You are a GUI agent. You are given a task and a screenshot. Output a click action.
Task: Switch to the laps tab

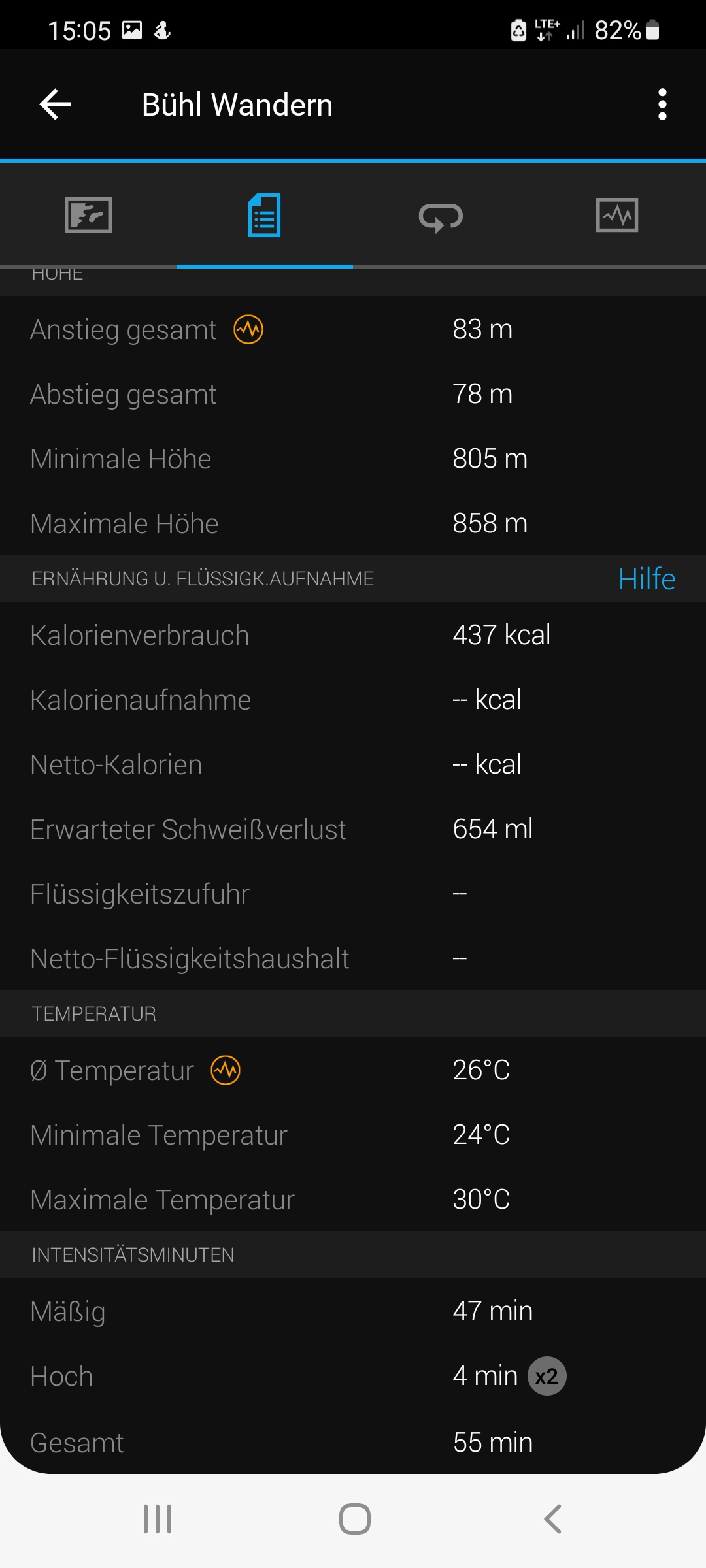[x=441, y=216]
